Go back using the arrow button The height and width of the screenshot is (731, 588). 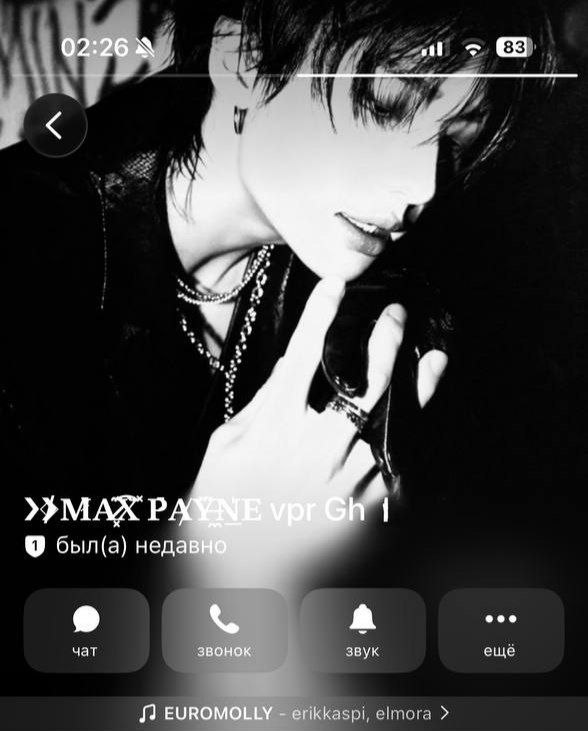click(x=55, y=125)
